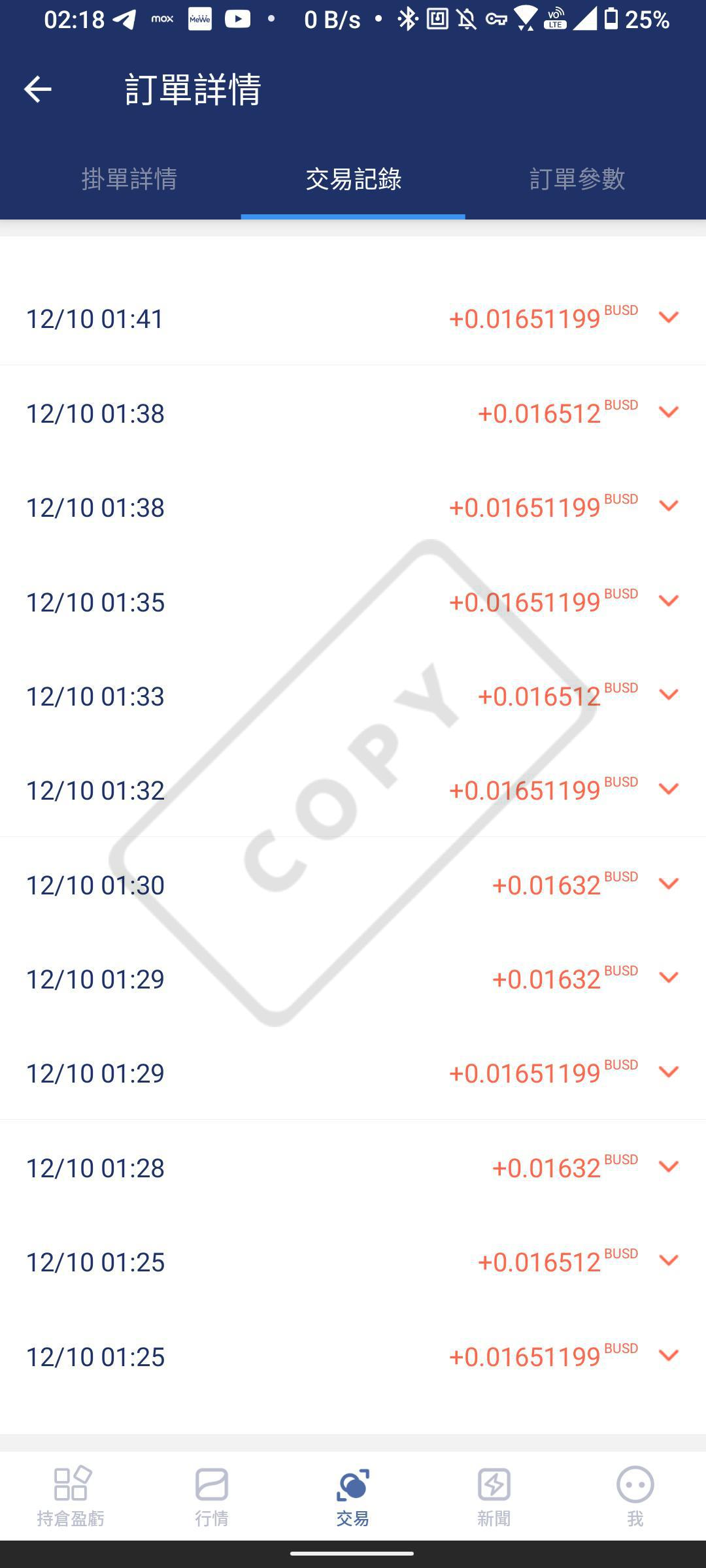The width and height of the screenshot is (706, 1568).
Task: Expand the 12/10 01:41 trade record
Action: pyautogui.click(x=668, y=318)
